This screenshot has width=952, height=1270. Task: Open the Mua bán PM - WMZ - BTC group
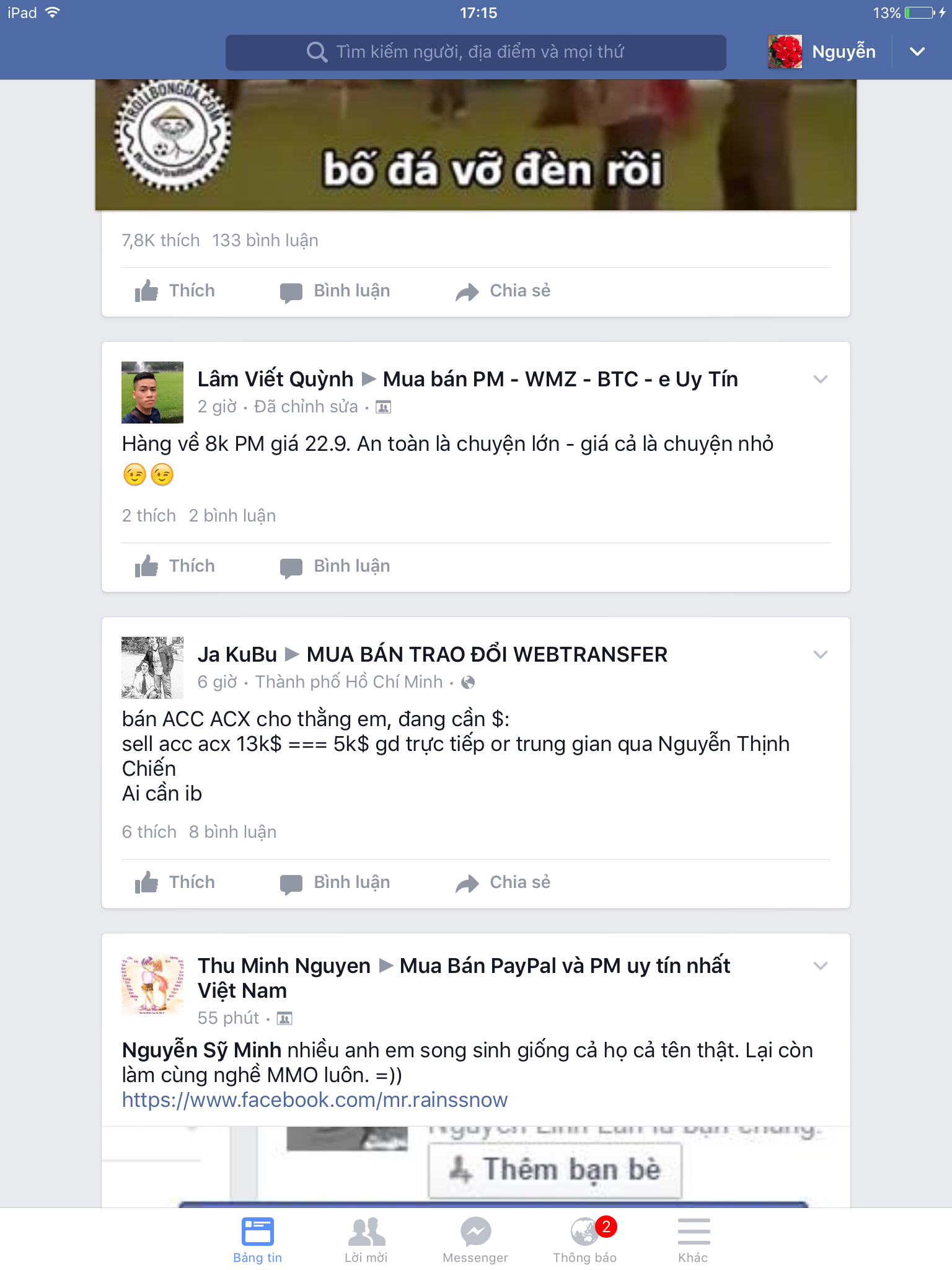(560, 379)
